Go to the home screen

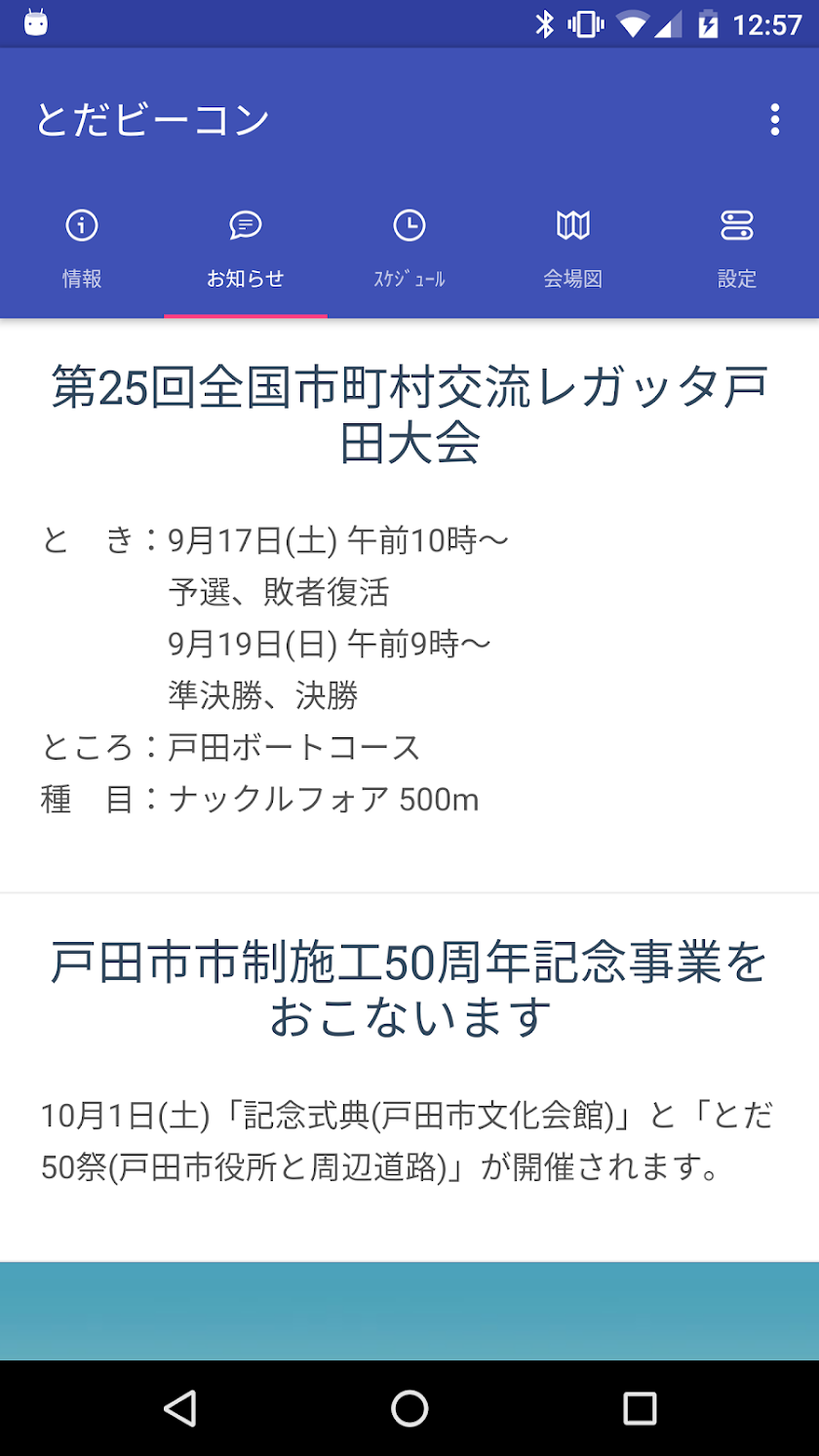coord(409,1408)
